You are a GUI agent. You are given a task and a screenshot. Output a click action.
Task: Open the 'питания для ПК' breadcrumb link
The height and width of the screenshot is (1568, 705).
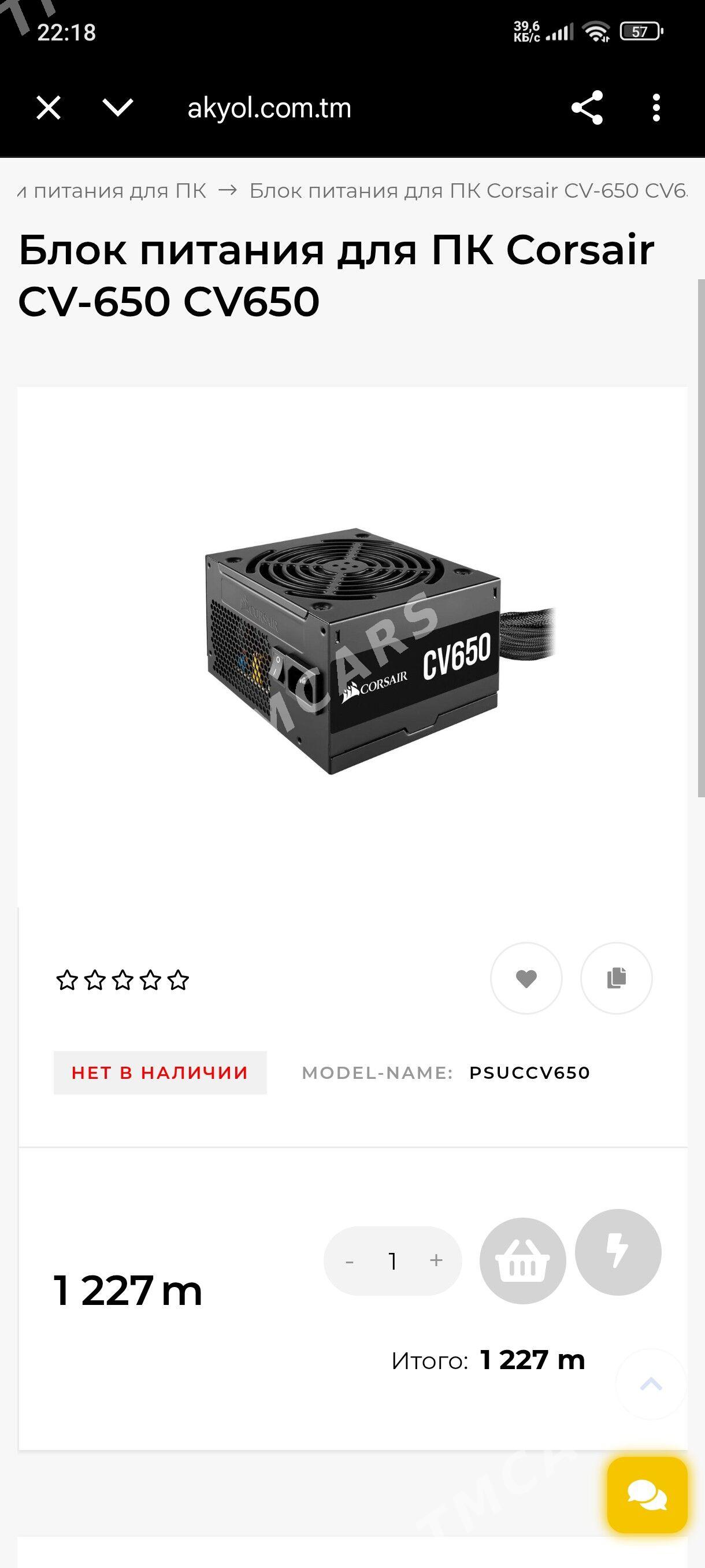pyautogui.click(x=112, y=191)
